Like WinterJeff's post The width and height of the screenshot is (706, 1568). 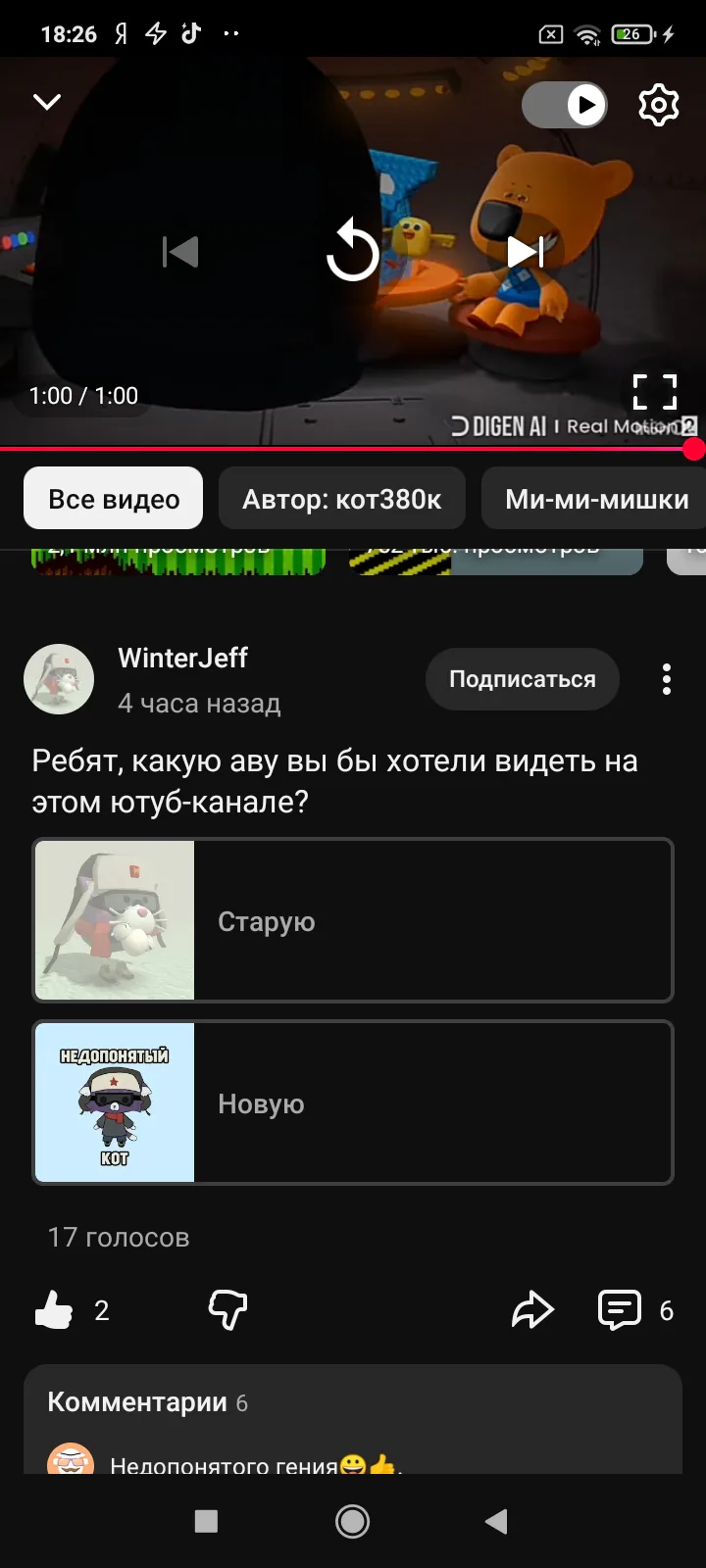coord(55,1309)
